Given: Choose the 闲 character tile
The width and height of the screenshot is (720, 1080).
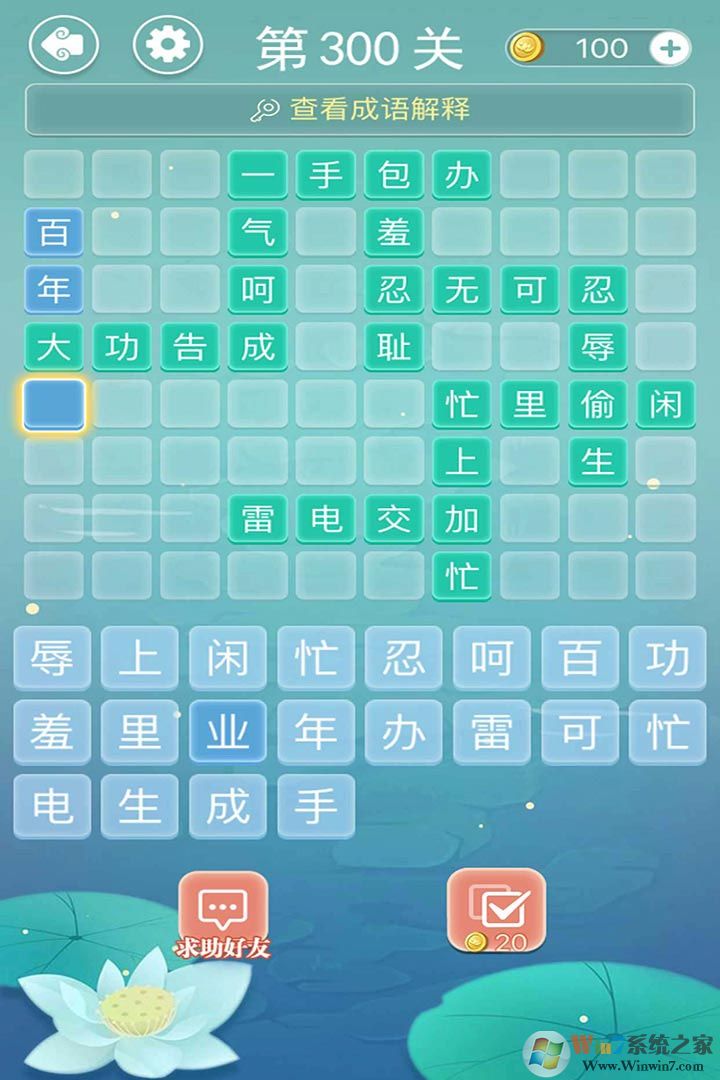Looking at the screenshot, I should 228,658.
